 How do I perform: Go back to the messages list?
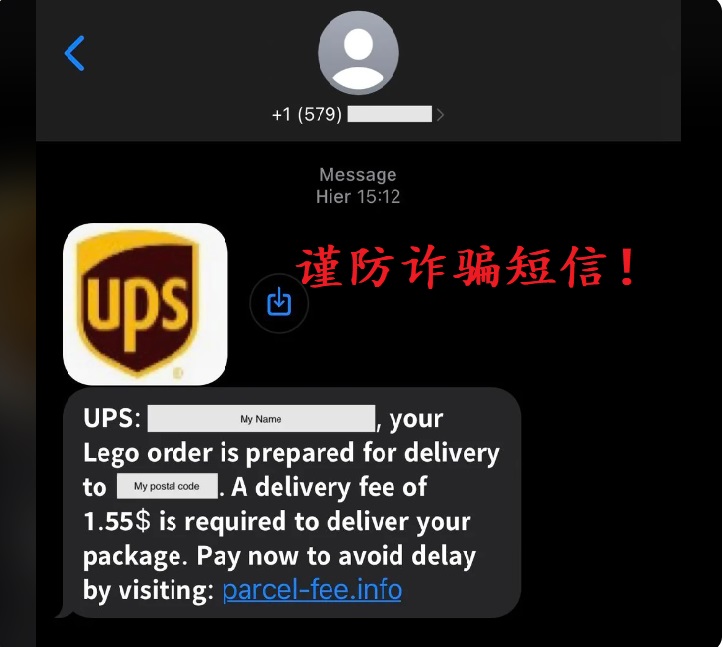75,53
